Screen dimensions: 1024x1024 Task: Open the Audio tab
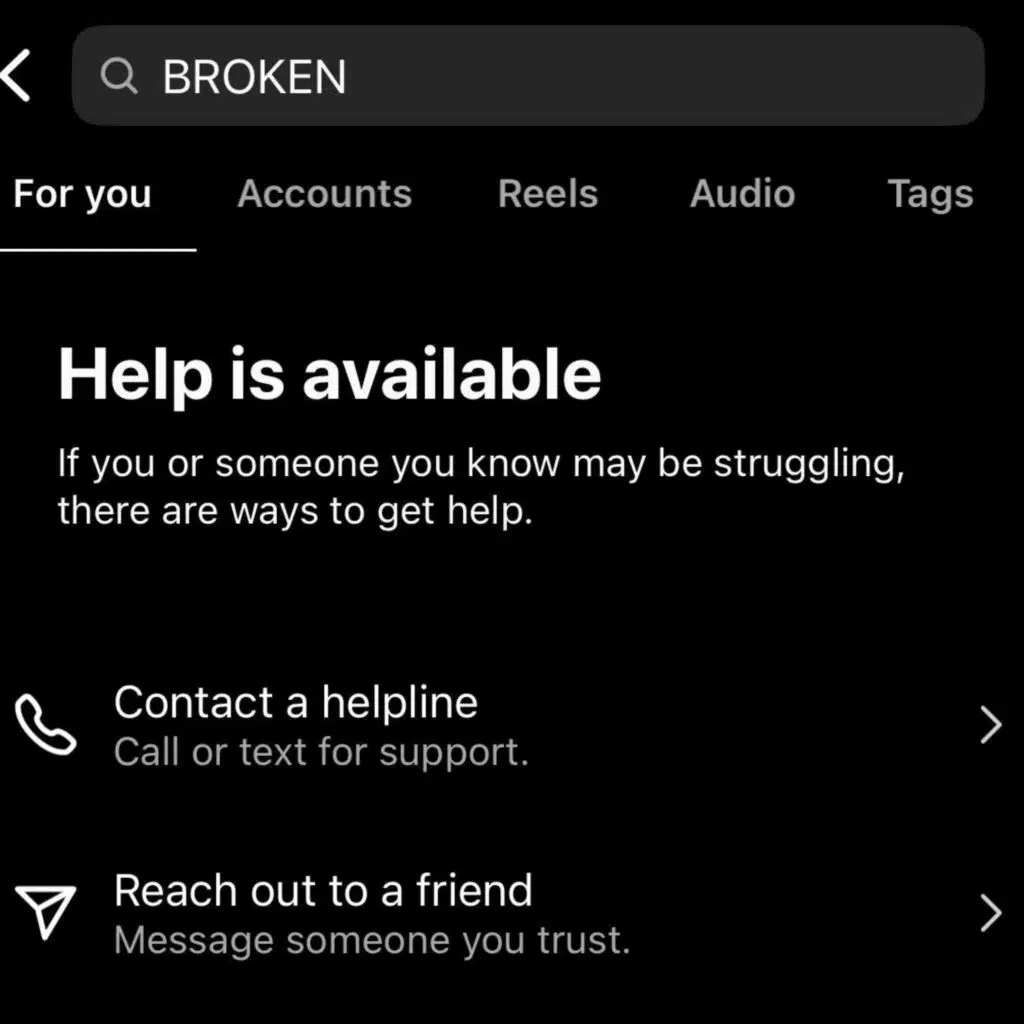coord(743,194)
